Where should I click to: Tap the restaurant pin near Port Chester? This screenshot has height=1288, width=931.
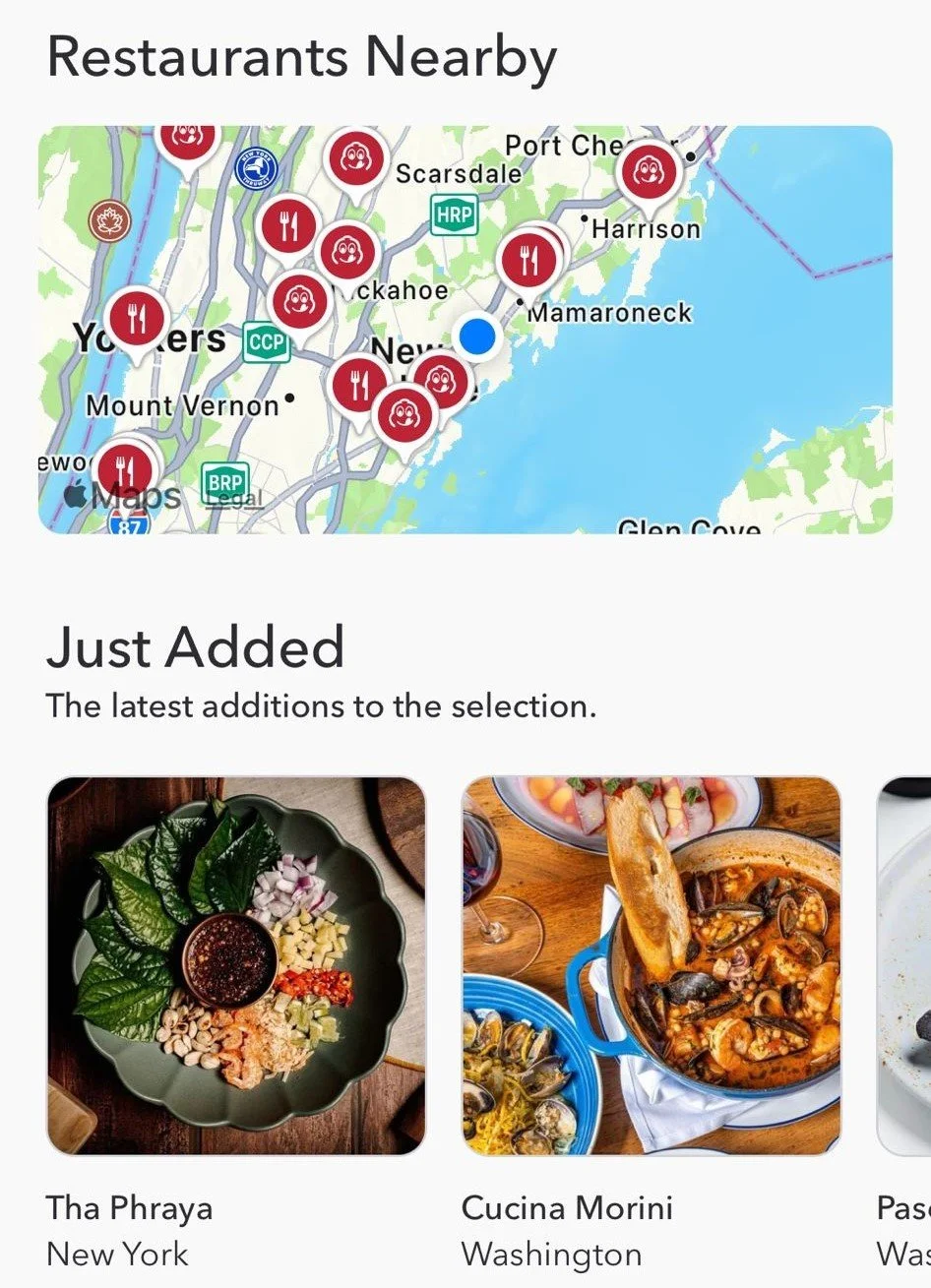[649, 173]
